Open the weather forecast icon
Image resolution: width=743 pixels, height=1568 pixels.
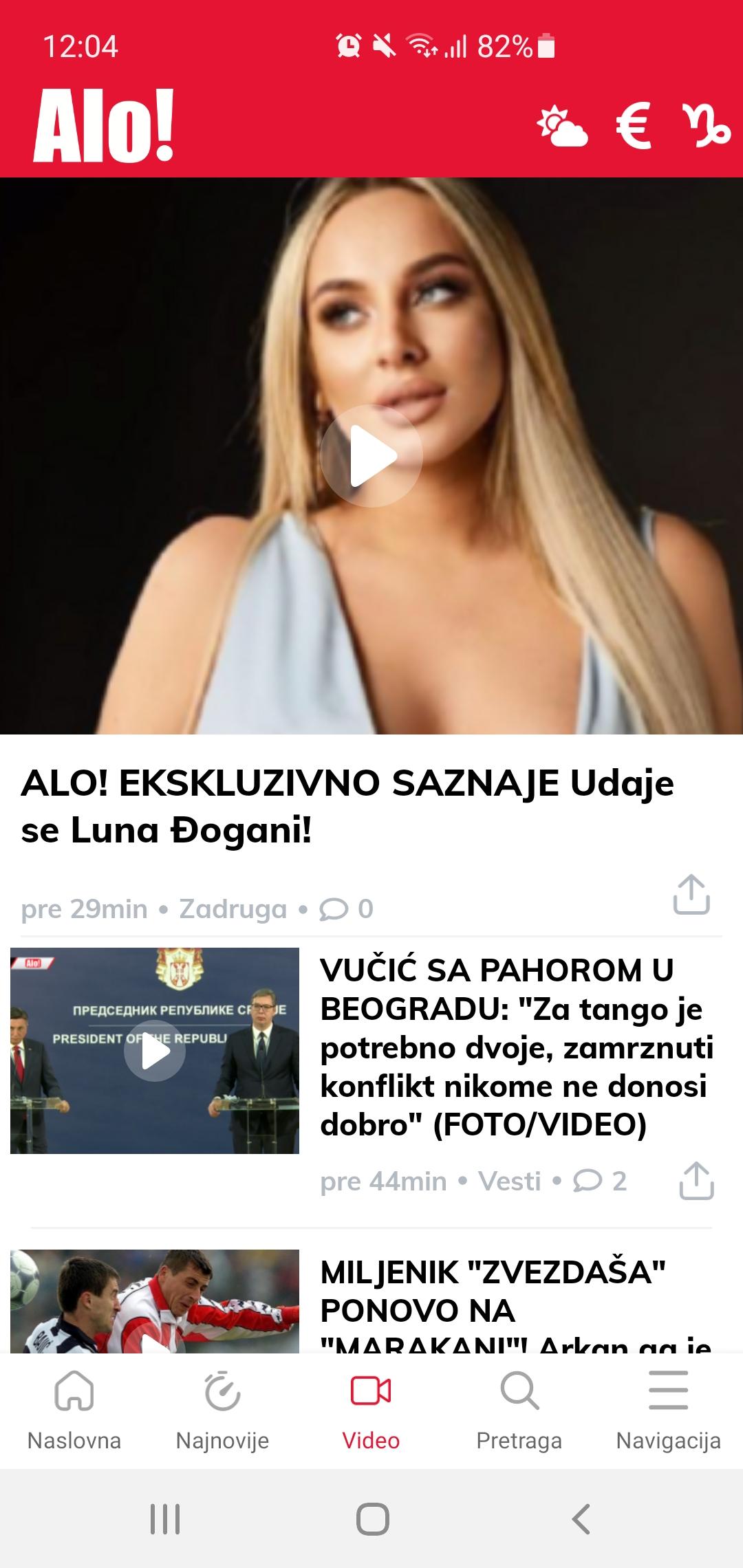click(562, 126)
